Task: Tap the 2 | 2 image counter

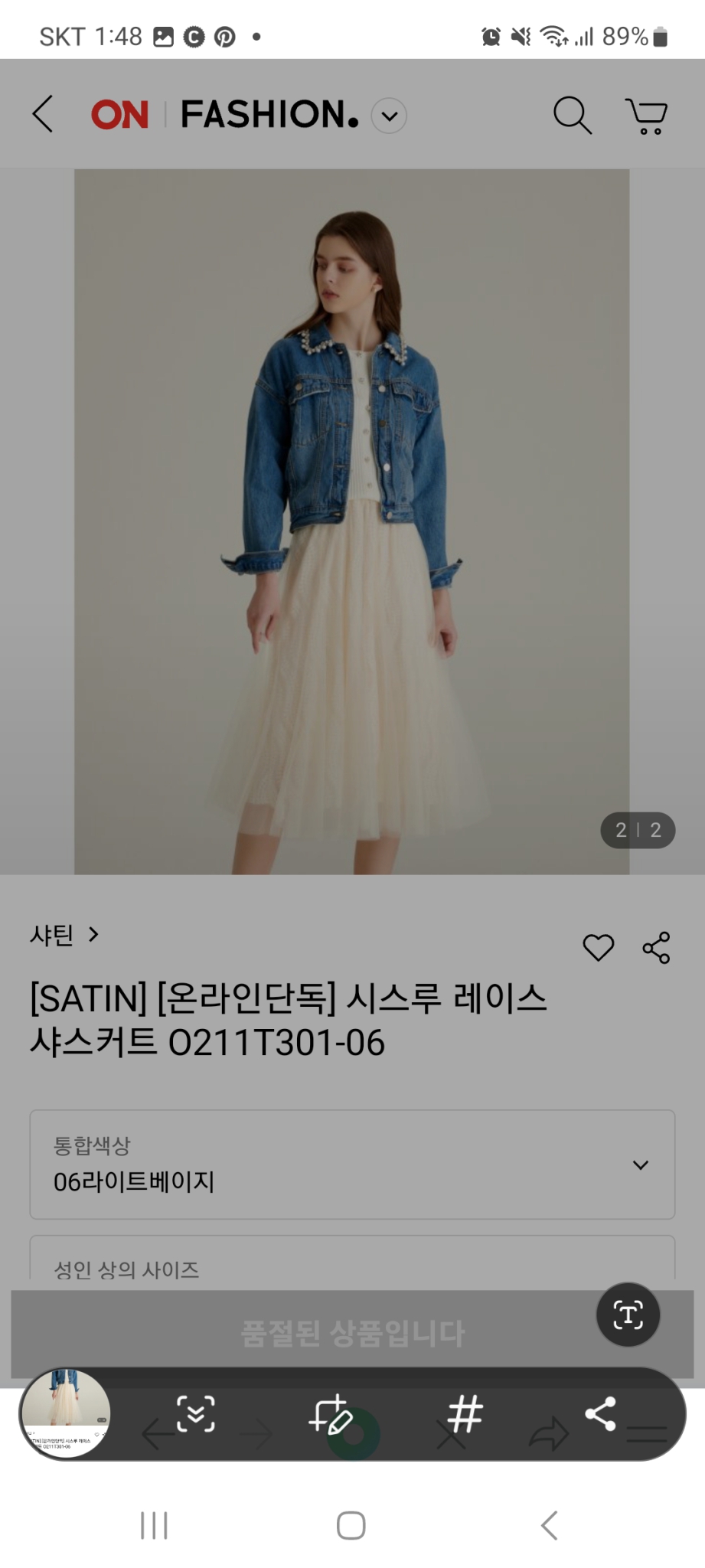Action: coord(638,830)
